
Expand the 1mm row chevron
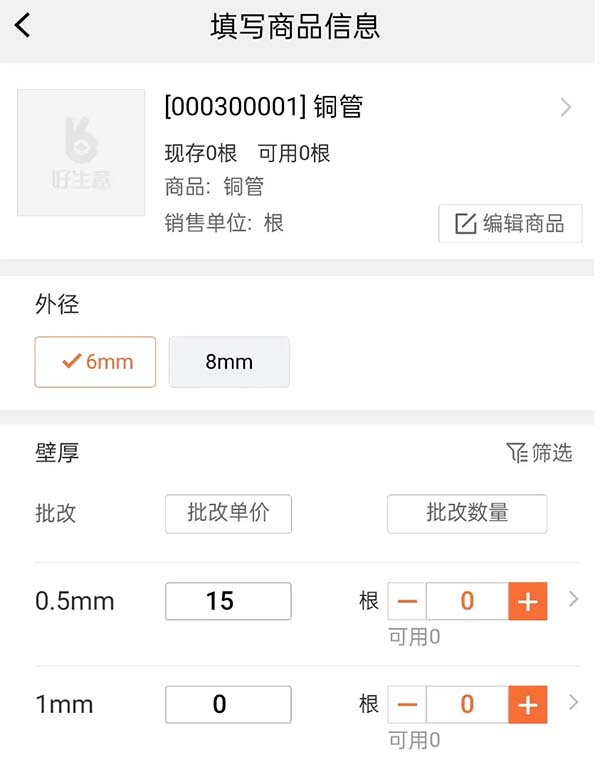coord(573,702)
